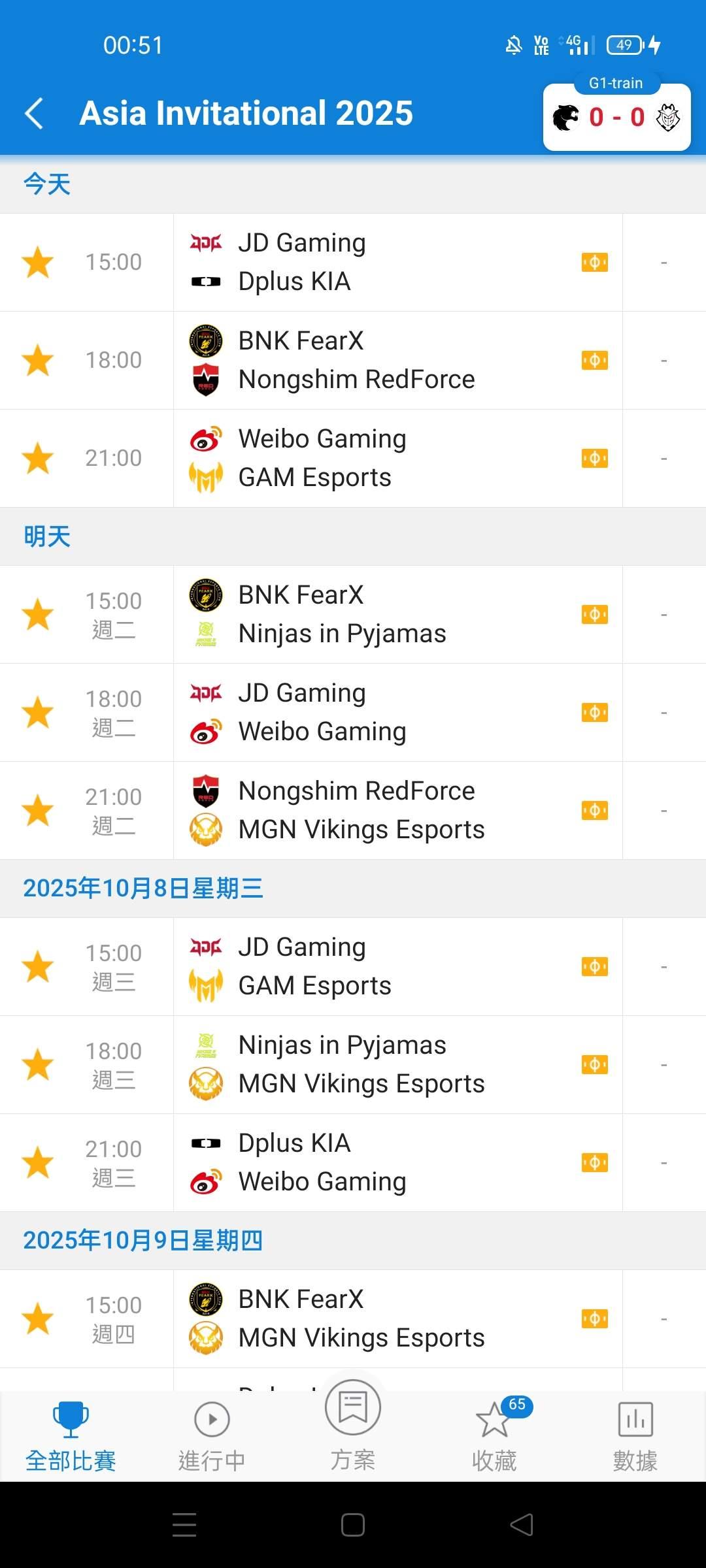The width and height of the screenshot is (706, 1568).
Task: Unfavorite today's BNK FearX vs Nongshim RedForce match
Action: coord(38,361)
